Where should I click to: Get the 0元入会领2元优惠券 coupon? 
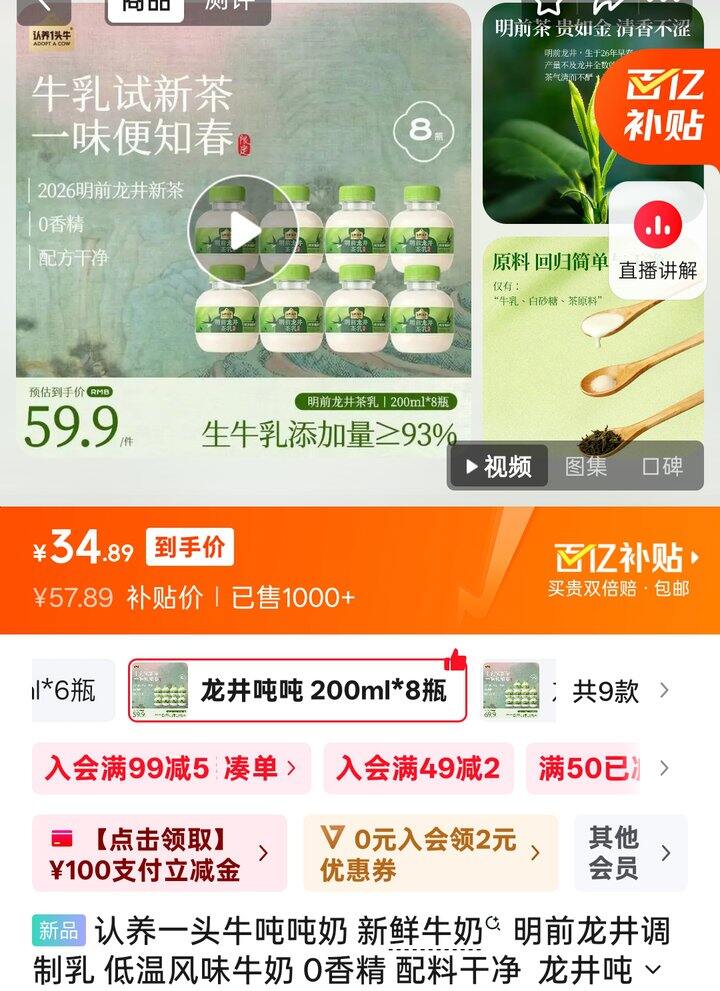click(430, 853)
